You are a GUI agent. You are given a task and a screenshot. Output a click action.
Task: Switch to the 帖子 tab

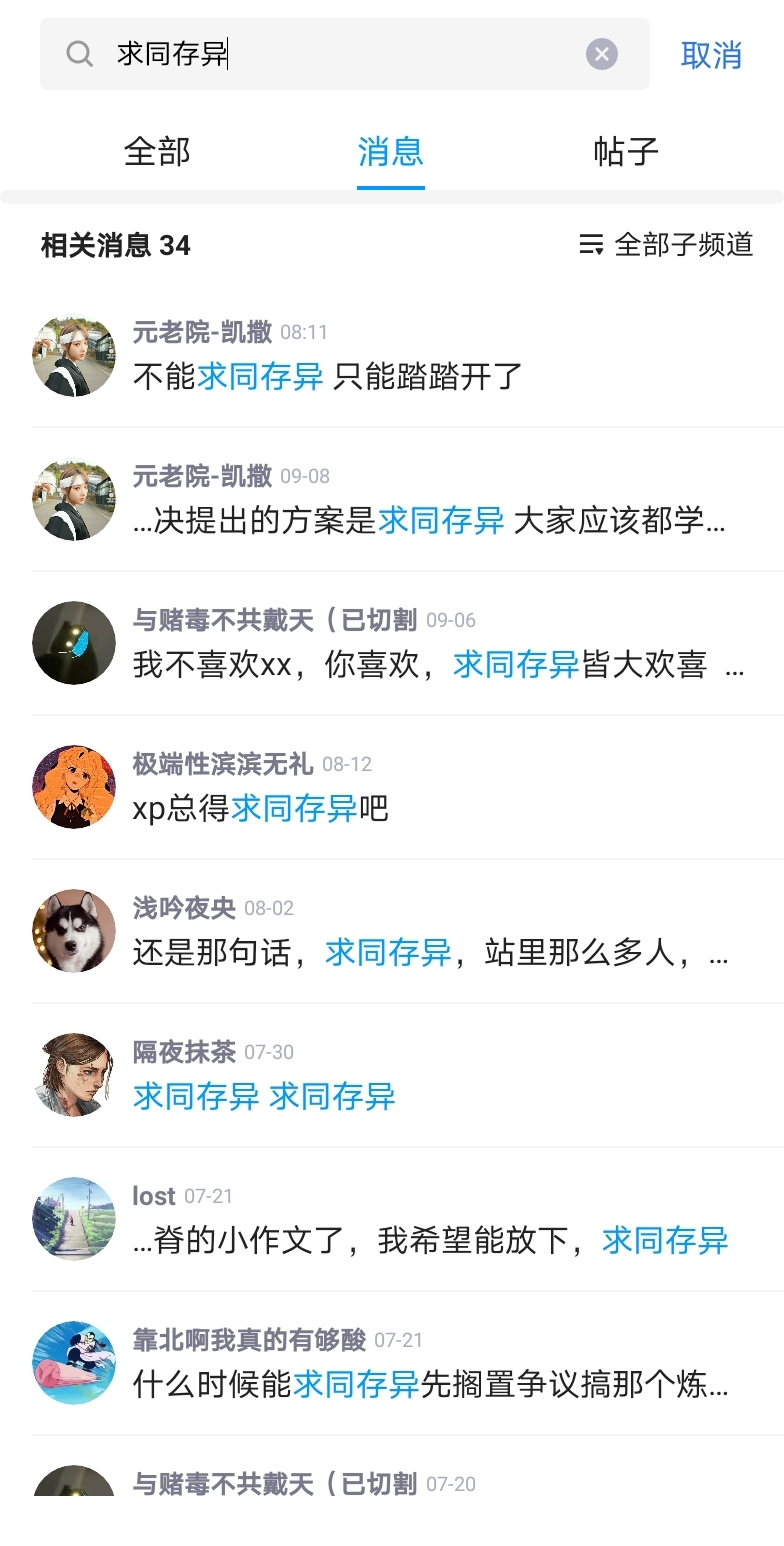[x=626, y=152]
